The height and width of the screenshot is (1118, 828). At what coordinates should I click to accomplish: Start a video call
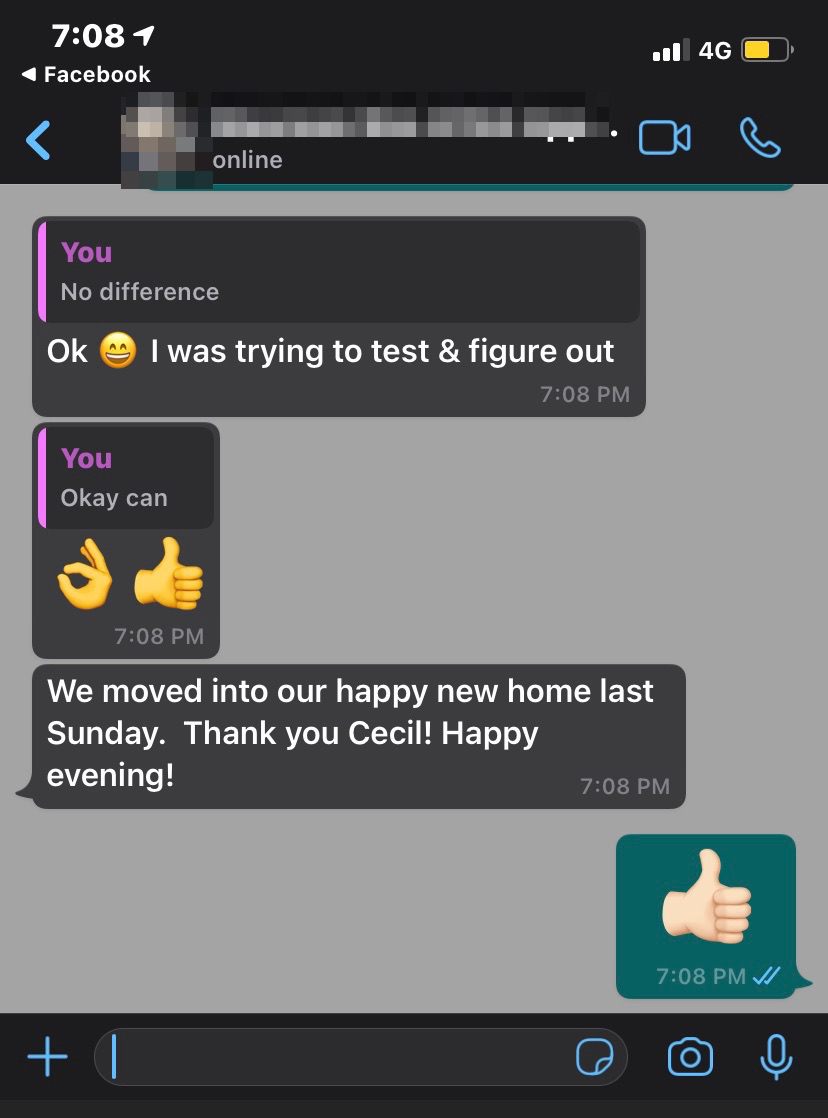pyautogui.click(x=664, y=138)
